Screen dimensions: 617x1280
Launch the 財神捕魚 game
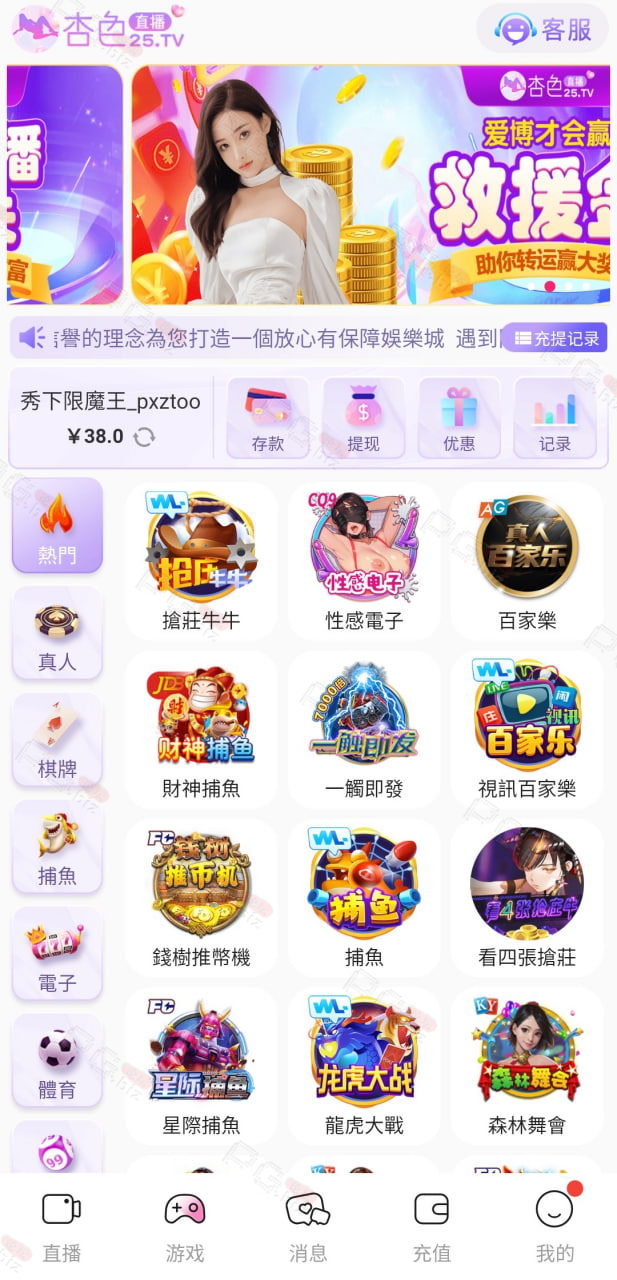tap(201, 730)
